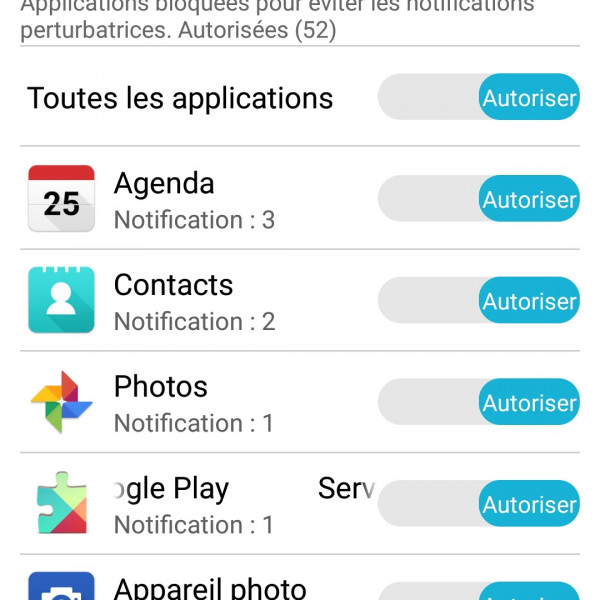Toggle the Autoriser switch for Photos
This screenshot has width=600, height=600.
pyautogui.click(x=479, y=403)
